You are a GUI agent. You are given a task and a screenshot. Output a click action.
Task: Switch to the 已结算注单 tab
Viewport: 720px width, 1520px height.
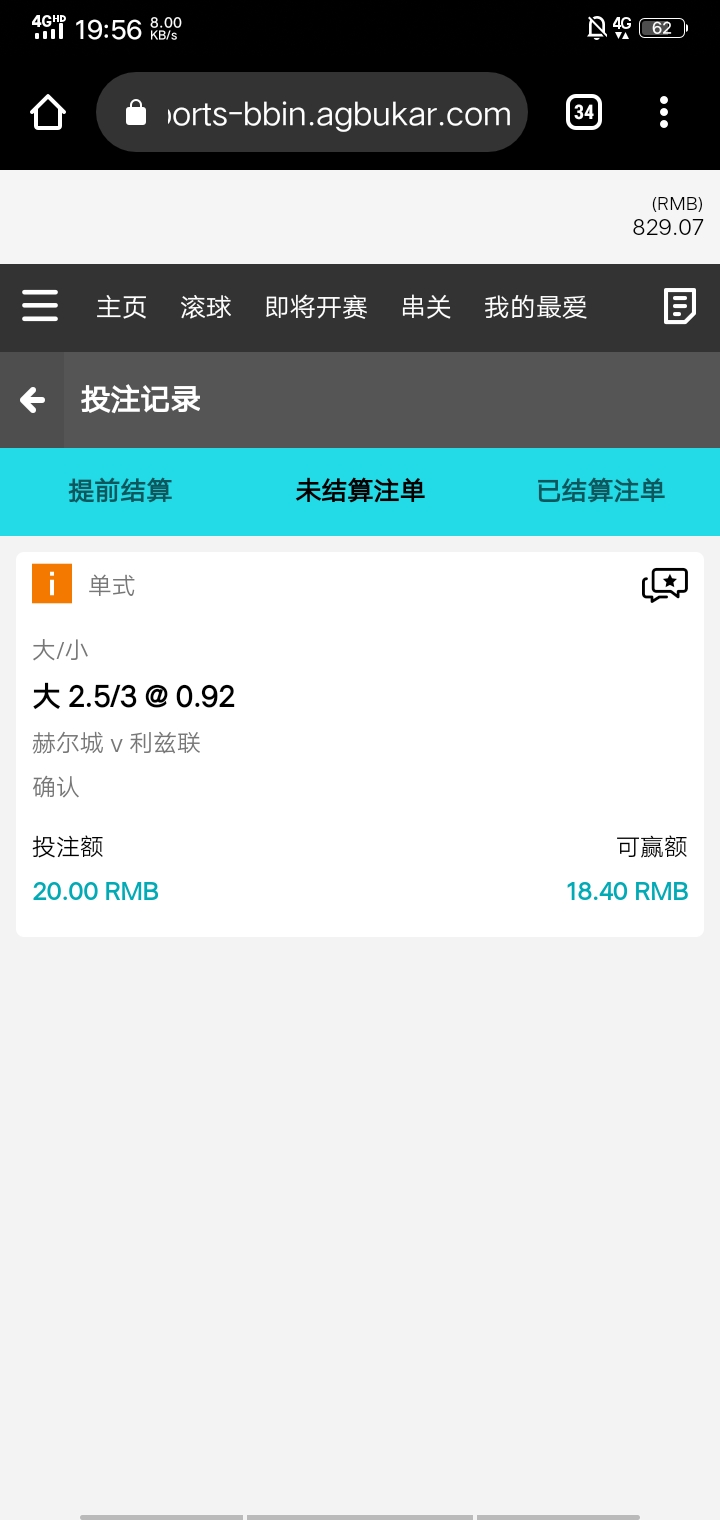pos(600,491)
